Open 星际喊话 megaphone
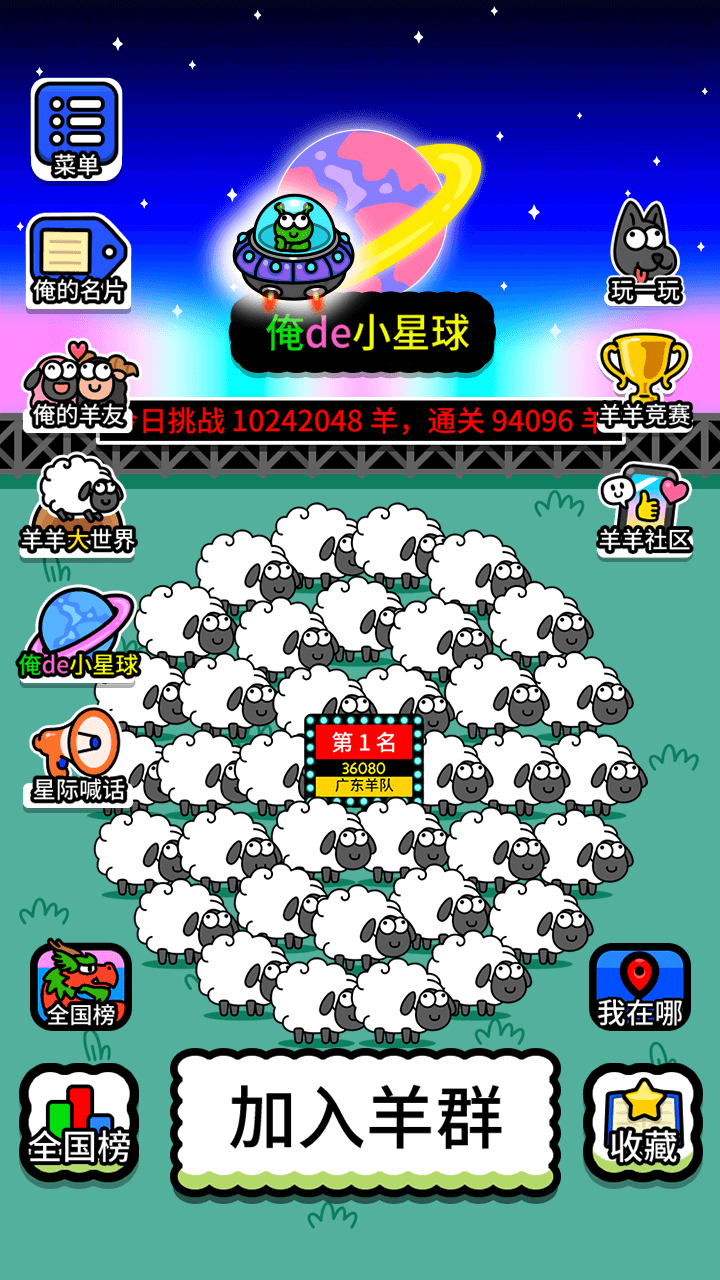 [x=78, y=757]
